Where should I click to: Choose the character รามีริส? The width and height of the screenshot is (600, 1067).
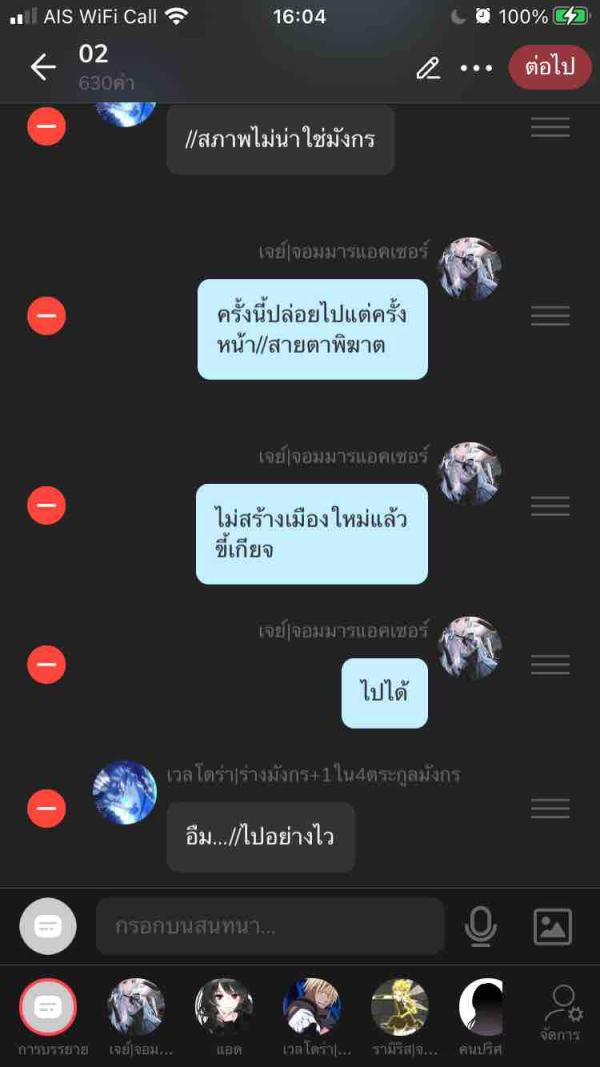tap(400, 1007)
